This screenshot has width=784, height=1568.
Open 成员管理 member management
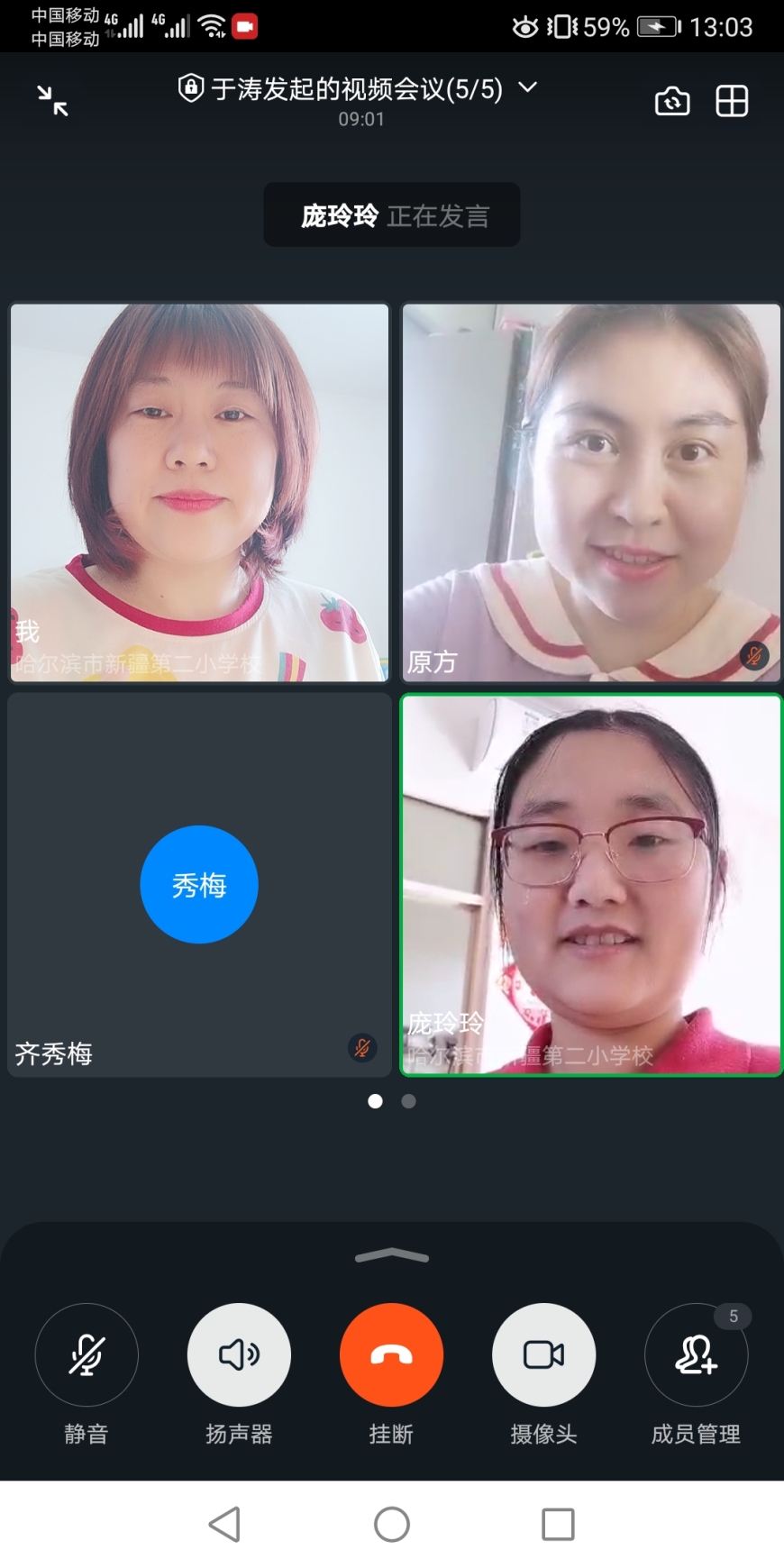click(x=696, y=1354)
